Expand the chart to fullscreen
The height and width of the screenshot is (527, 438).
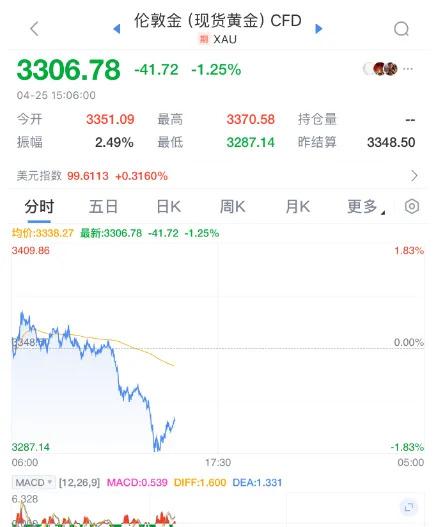click(409, 507)
